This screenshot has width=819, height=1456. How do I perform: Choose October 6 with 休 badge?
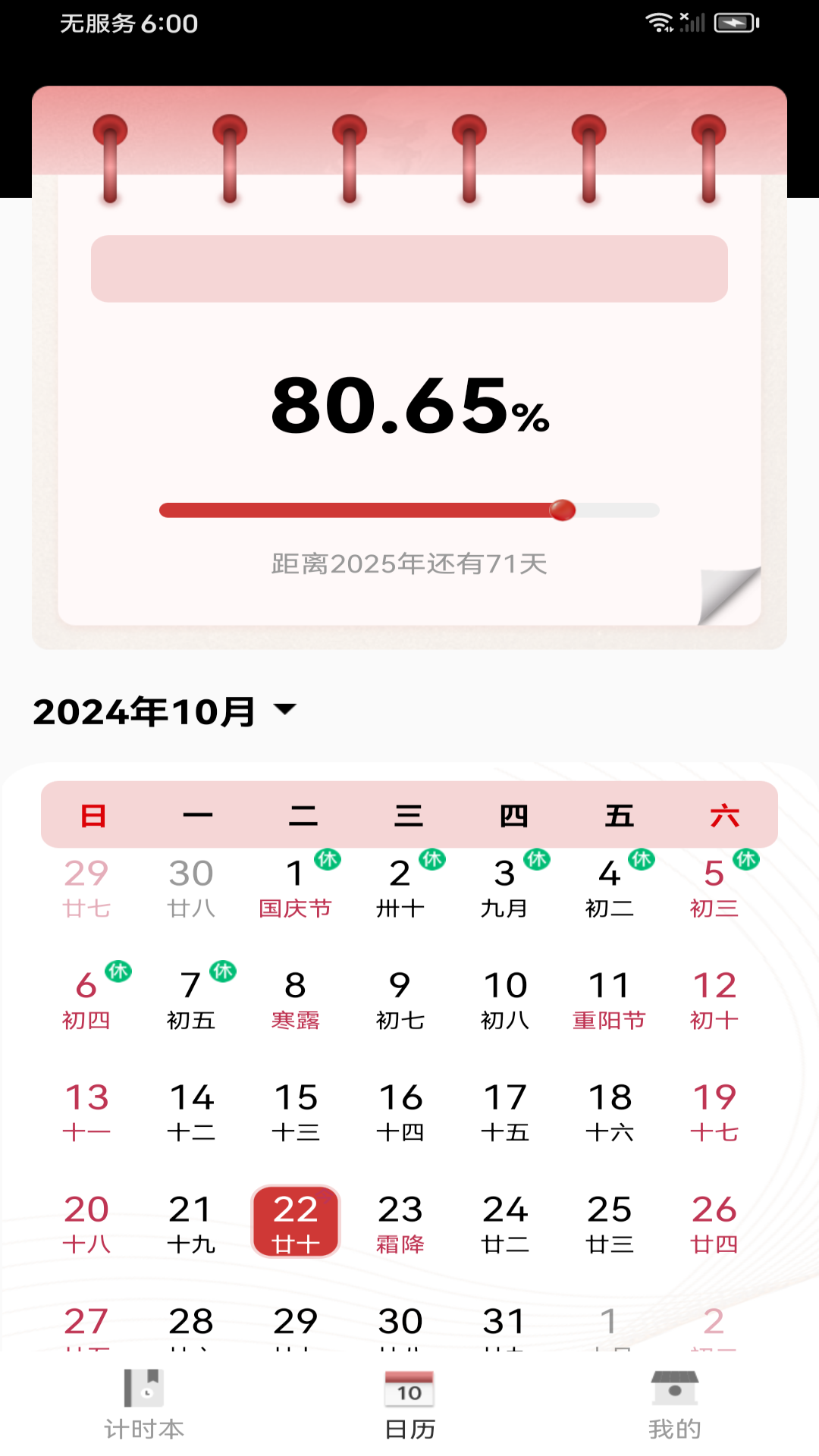coord(86,998)
